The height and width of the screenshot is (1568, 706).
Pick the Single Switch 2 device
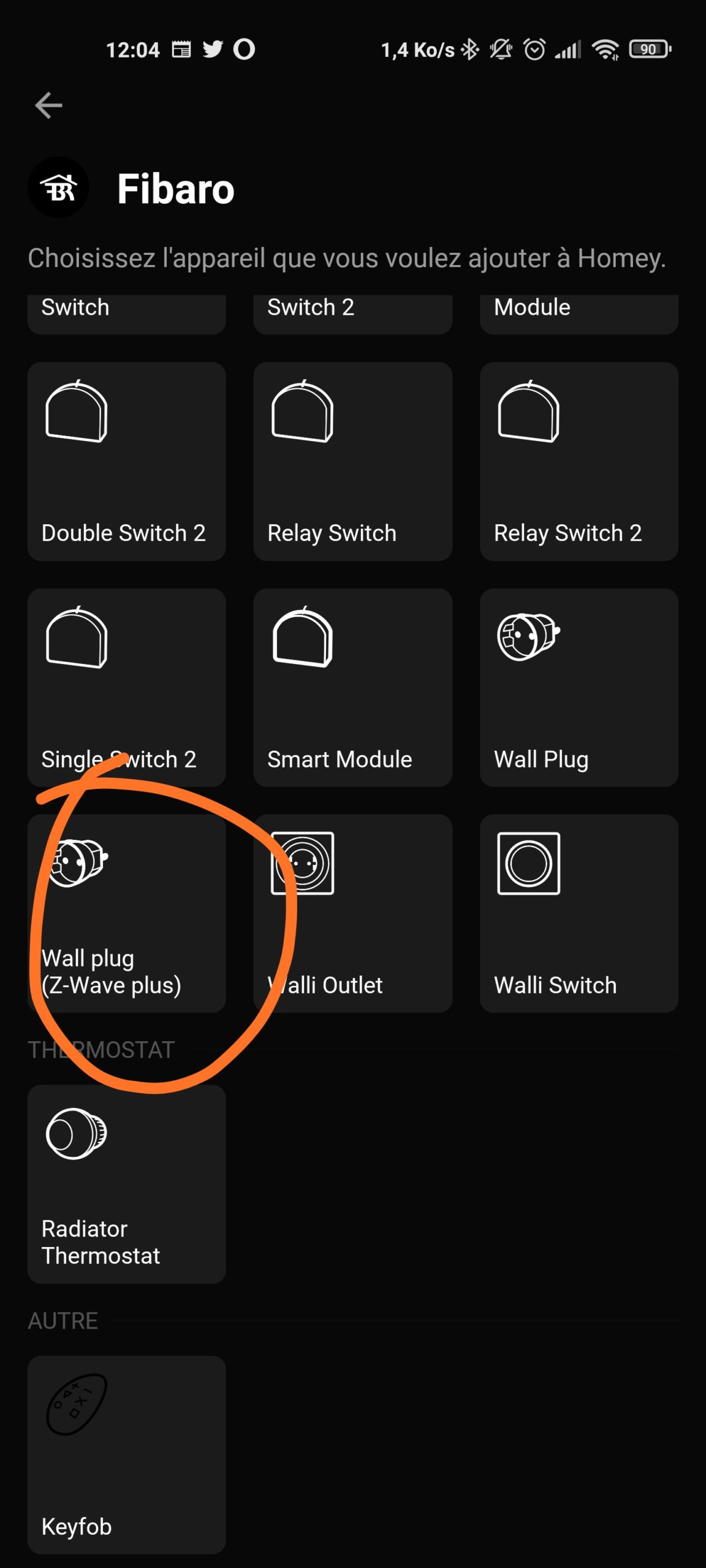click(126, 687)
